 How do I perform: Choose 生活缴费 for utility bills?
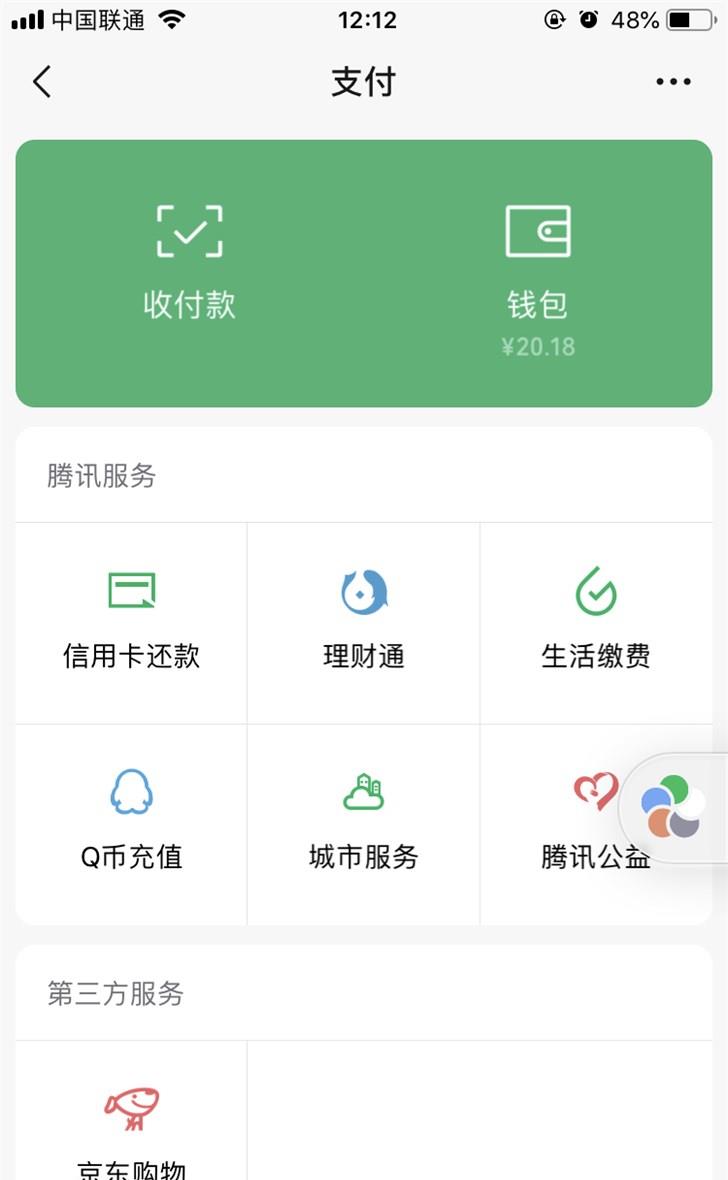pos(596,622)
